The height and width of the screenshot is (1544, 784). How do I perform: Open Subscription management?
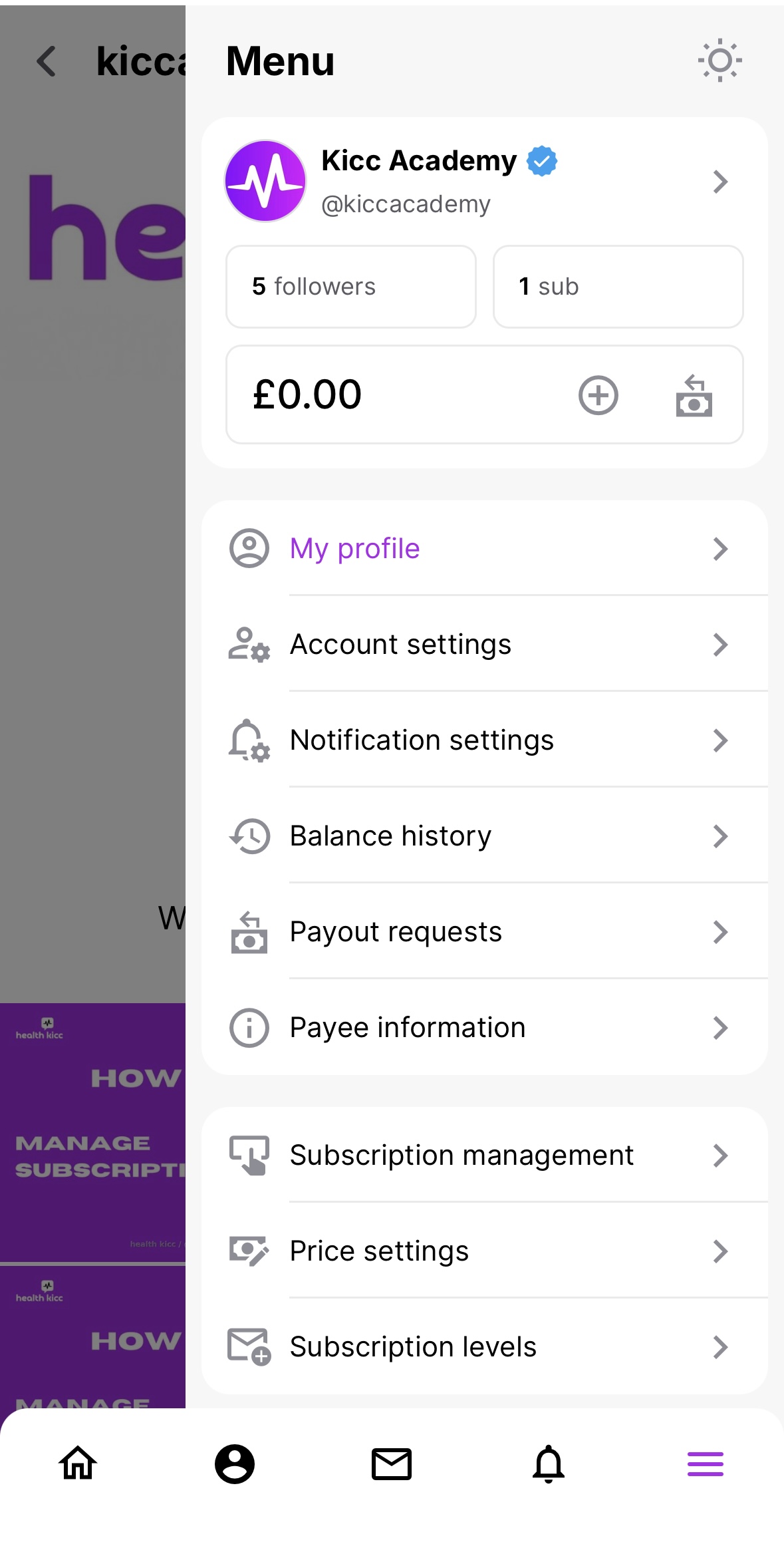click(x=484, y=1156)
